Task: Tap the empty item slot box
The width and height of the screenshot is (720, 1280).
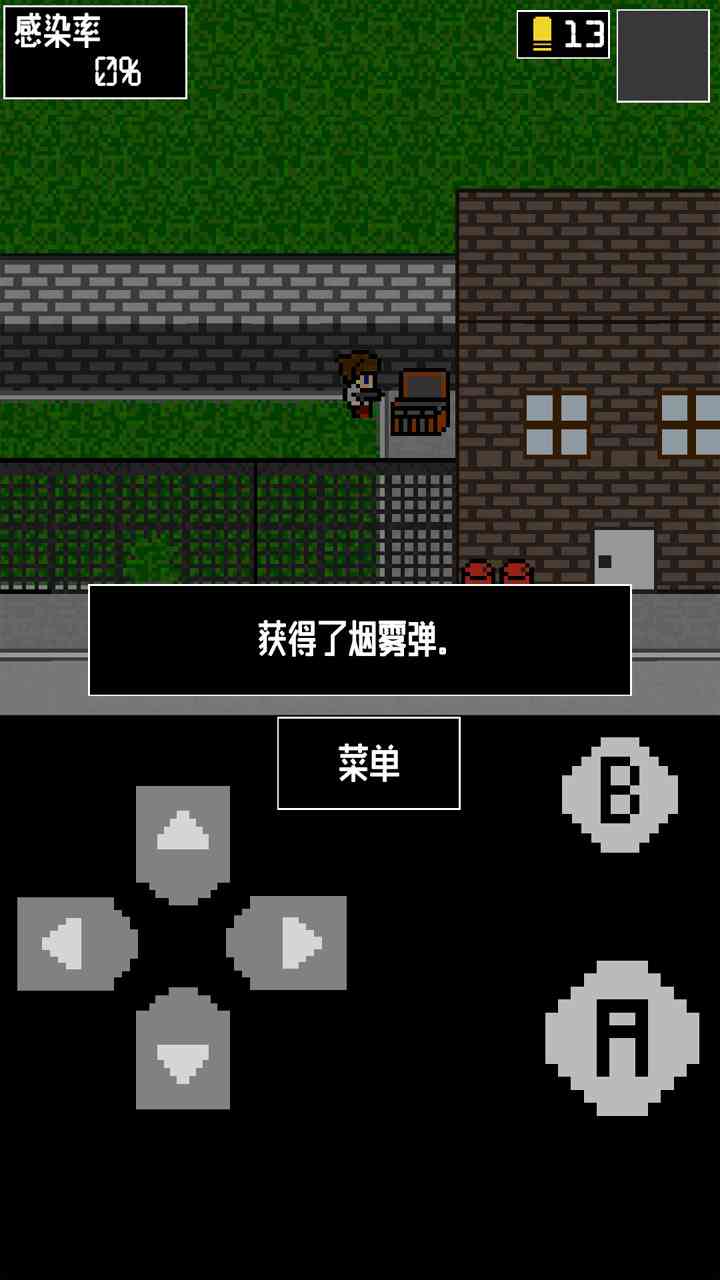Action: (662, 56)
